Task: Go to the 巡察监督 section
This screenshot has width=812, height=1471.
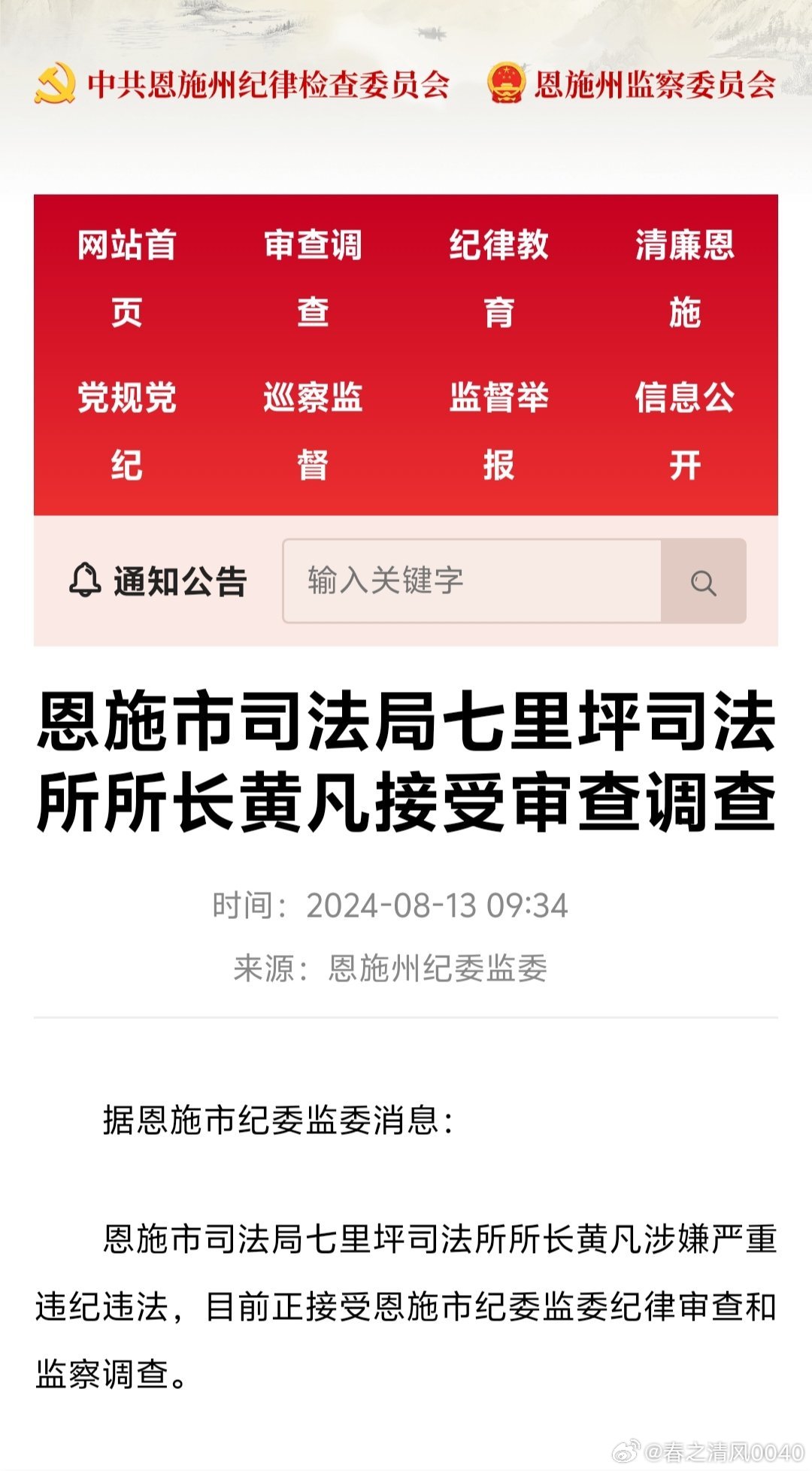Action: tap(313, 430)
